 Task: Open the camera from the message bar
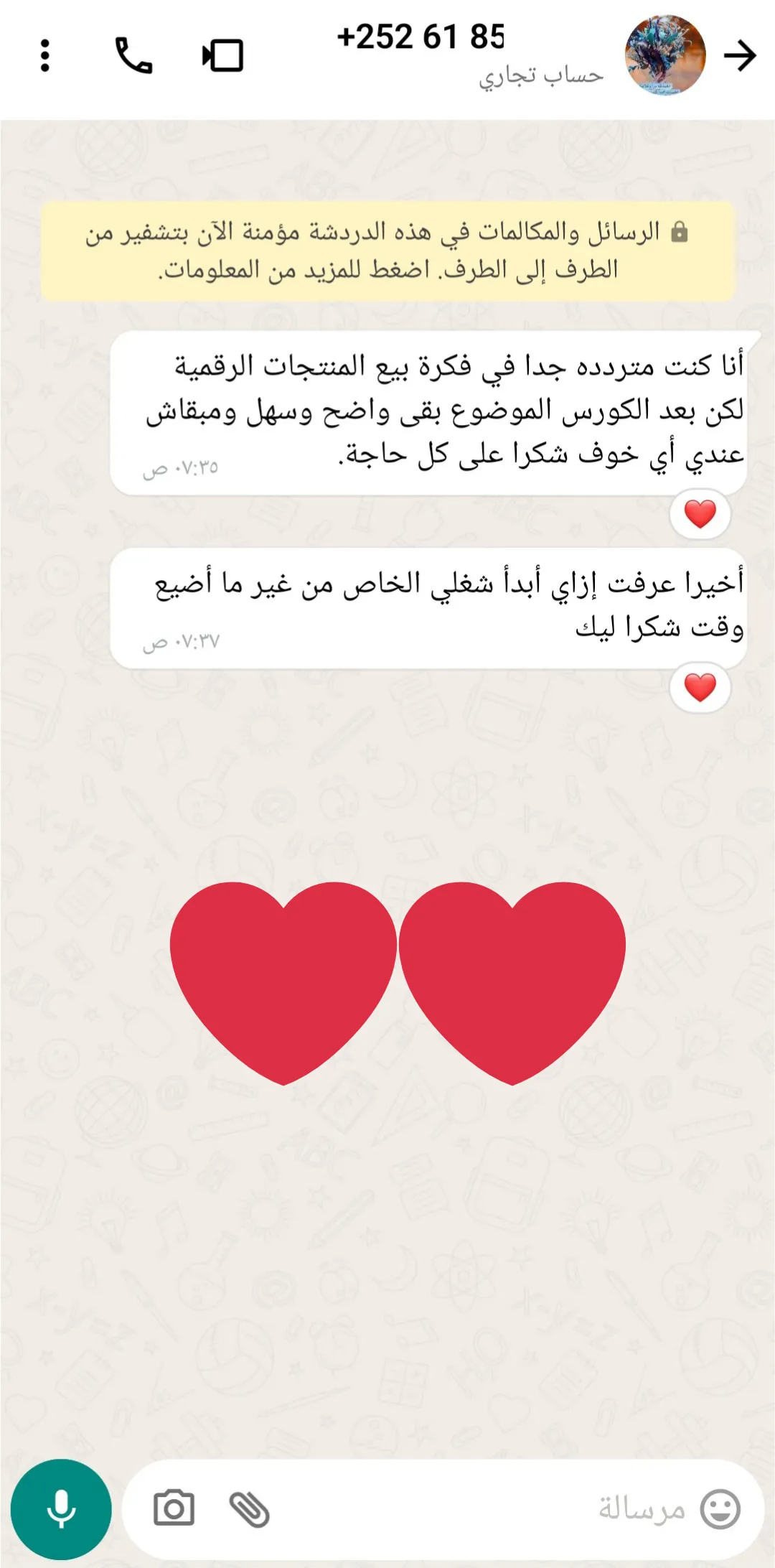click(x=174, y=1508)
